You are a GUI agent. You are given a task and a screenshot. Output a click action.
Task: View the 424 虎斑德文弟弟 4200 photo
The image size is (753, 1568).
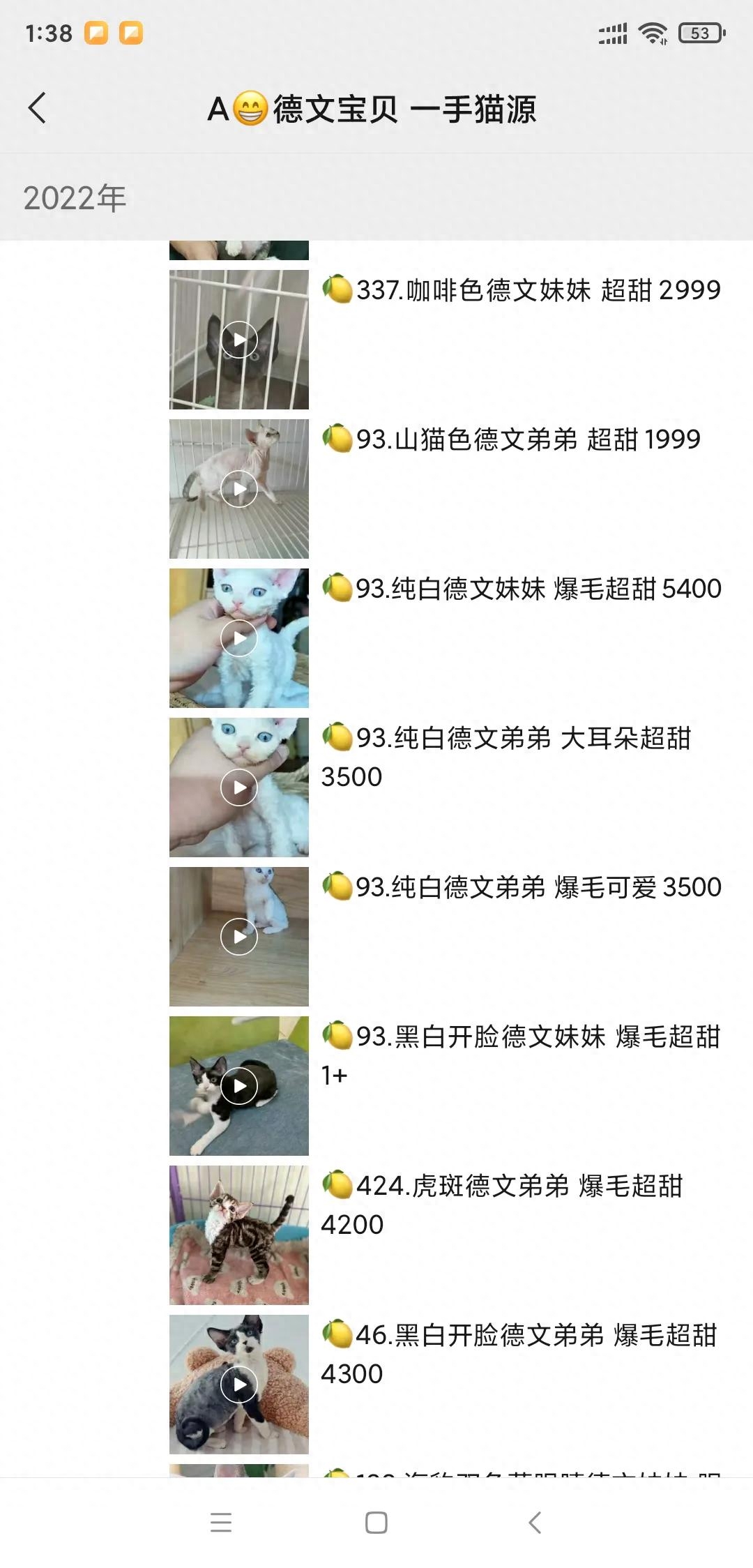click(239, 1235)
